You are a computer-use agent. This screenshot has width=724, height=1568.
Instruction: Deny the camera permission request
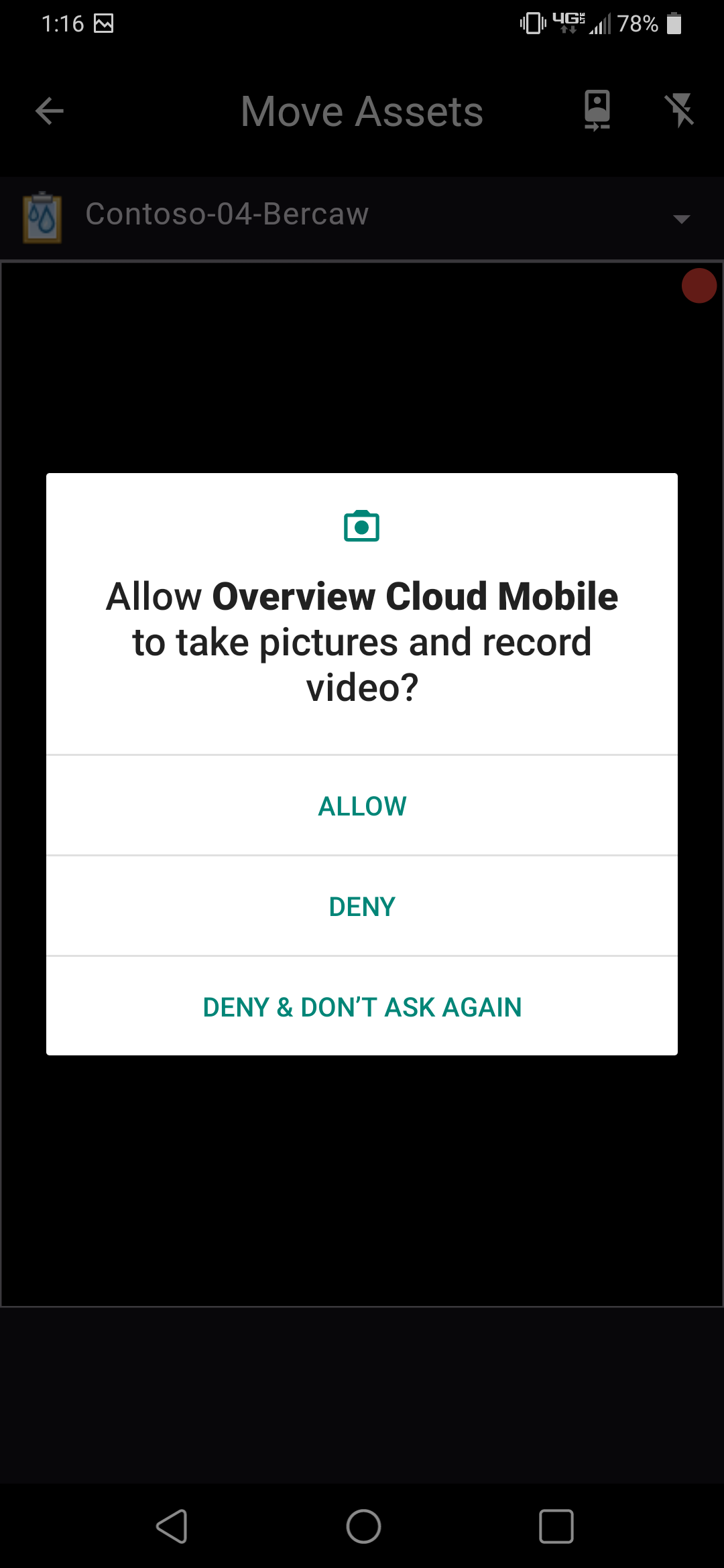[x=362, y=907]
